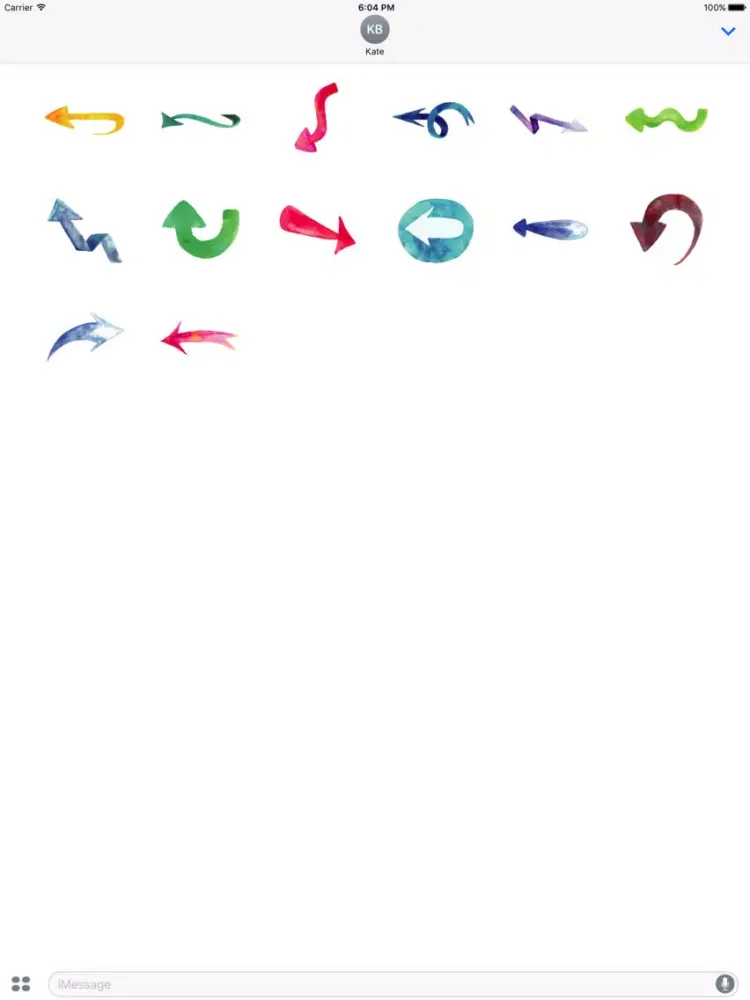Choose the maroon curved arrow sticker

(x=667, y=229)
